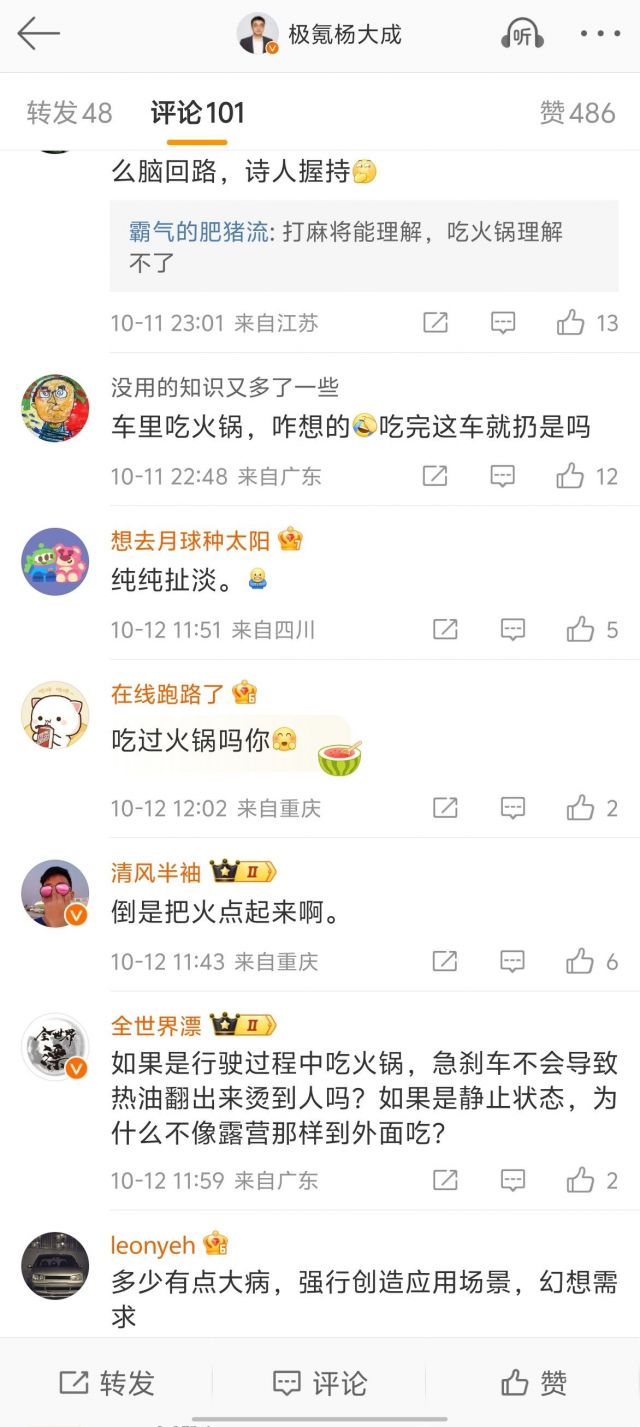Switch to the 转发 48 tab
640x1427 pixels.
click(69, 113)
